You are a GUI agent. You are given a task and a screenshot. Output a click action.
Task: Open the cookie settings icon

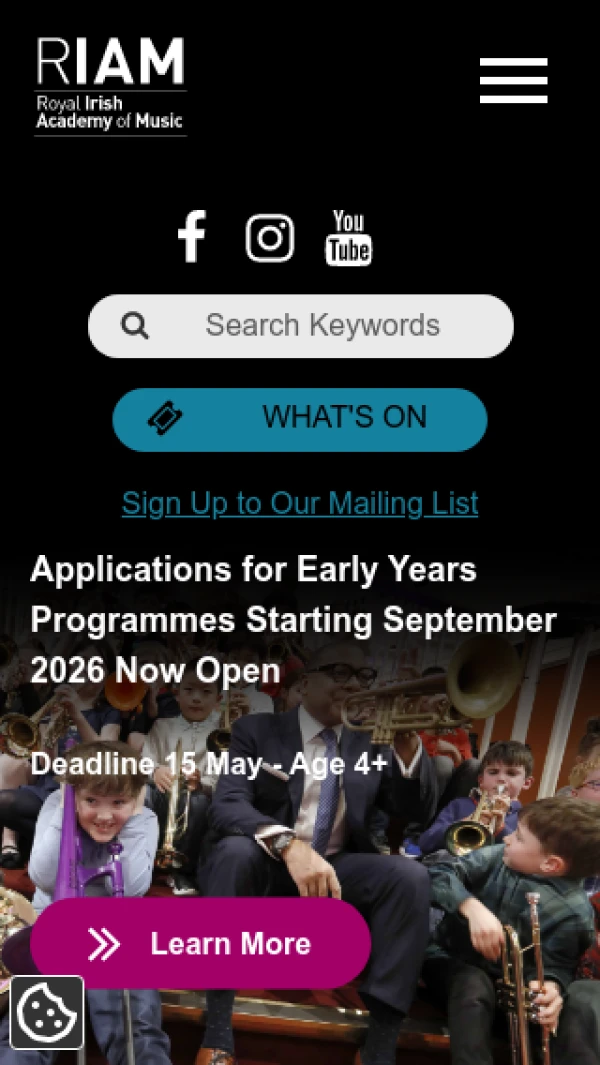click(46, 1011)
